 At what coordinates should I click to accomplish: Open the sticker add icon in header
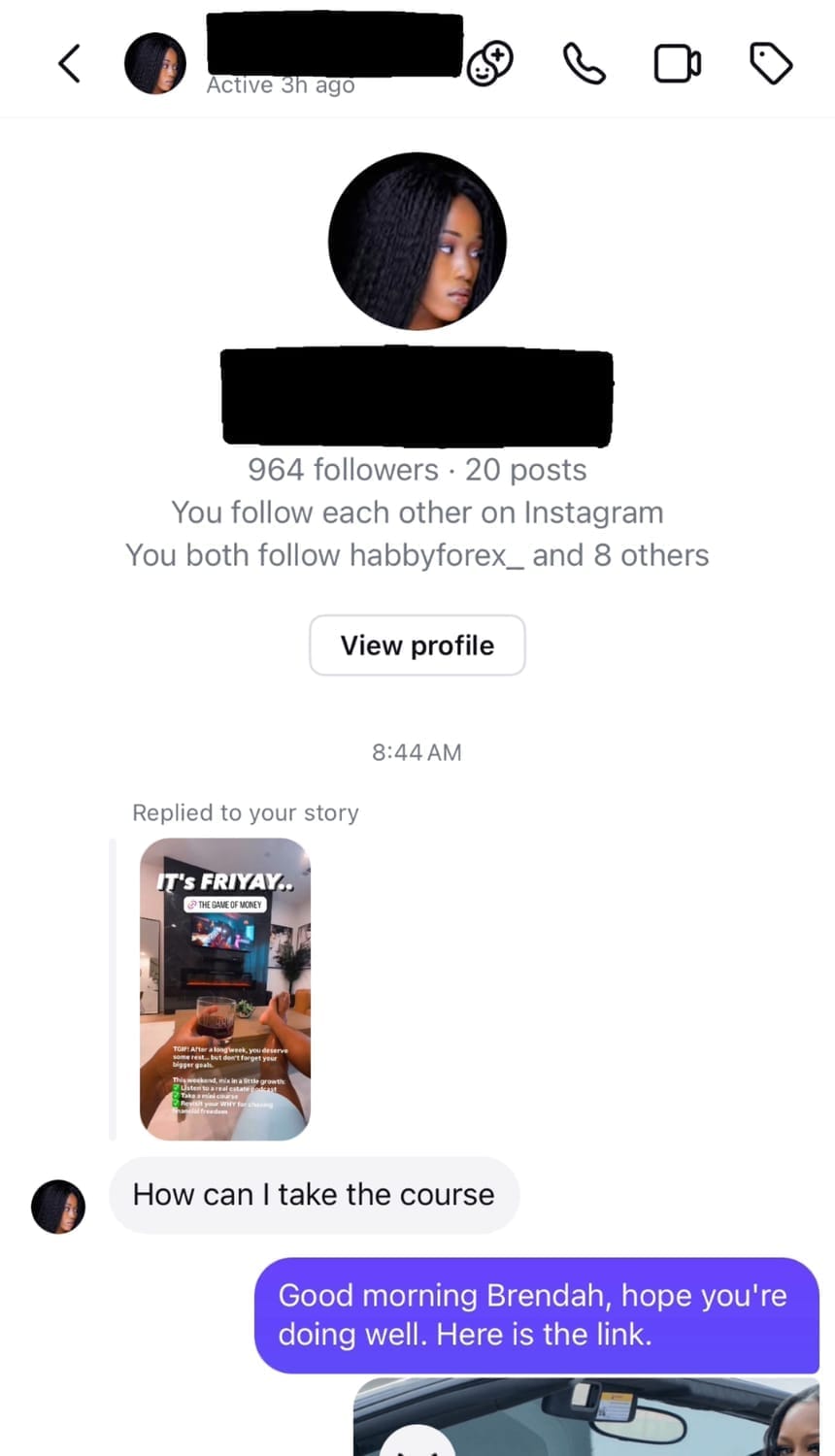tap(490, 65)
